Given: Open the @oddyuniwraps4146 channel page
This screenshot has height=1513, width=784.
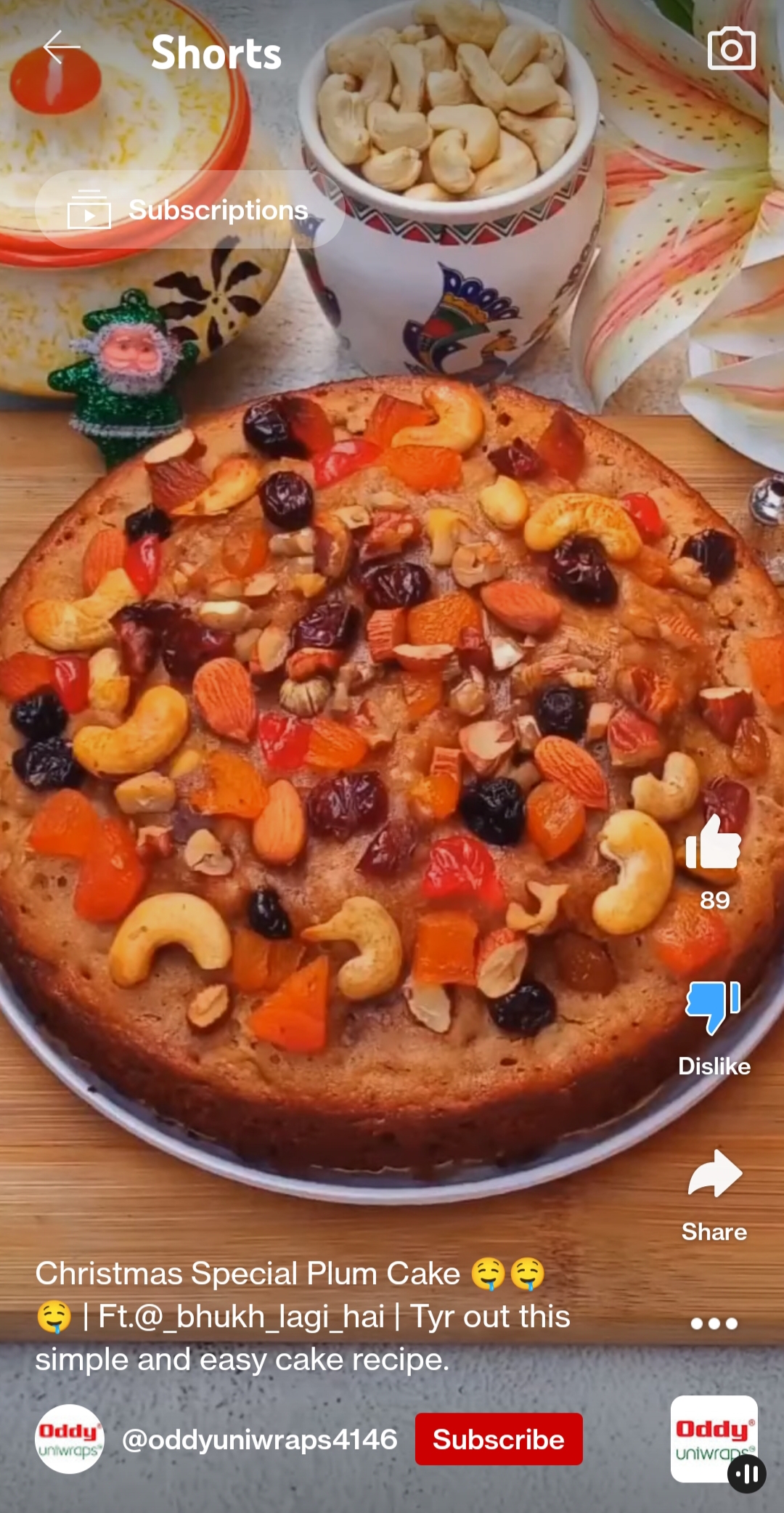Looking at the screenshot, I should point(259,1439).
